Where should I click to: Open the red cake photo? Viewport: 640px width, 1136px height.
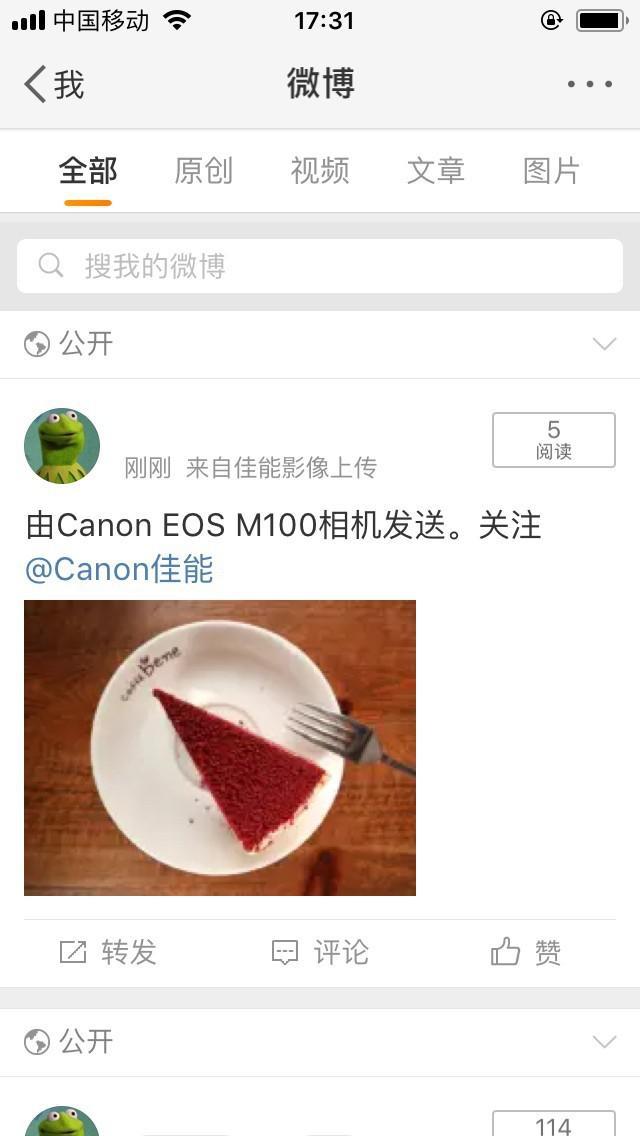pos(220,747)
